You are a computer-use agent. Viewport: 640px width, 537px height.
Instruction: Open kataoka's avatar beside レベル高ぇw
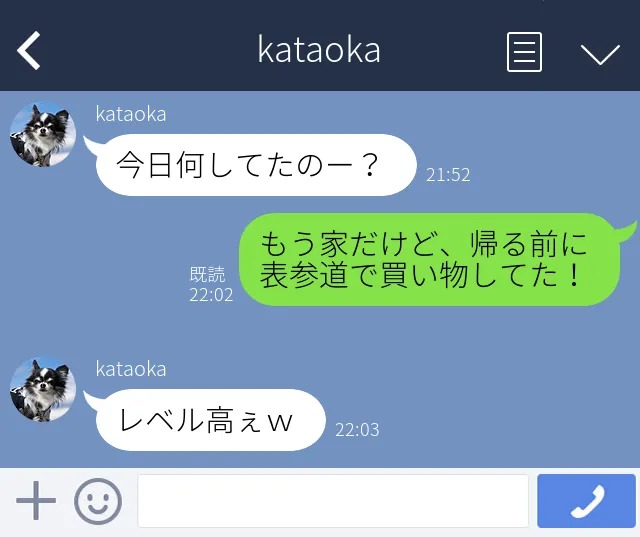pyautogui.click(x=43, y=389)
